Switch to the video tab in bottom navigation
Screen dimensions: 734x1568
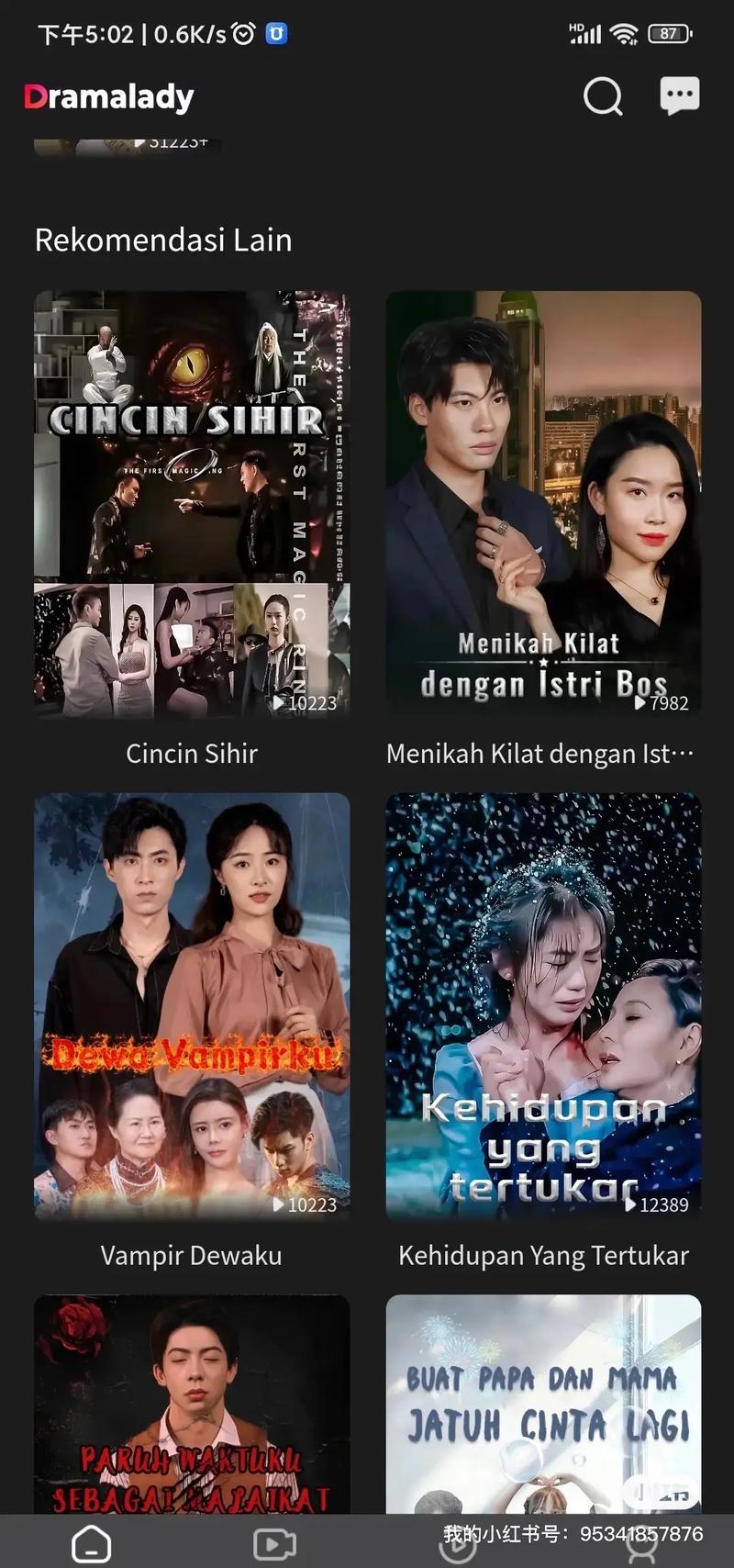pos(274,1544)
